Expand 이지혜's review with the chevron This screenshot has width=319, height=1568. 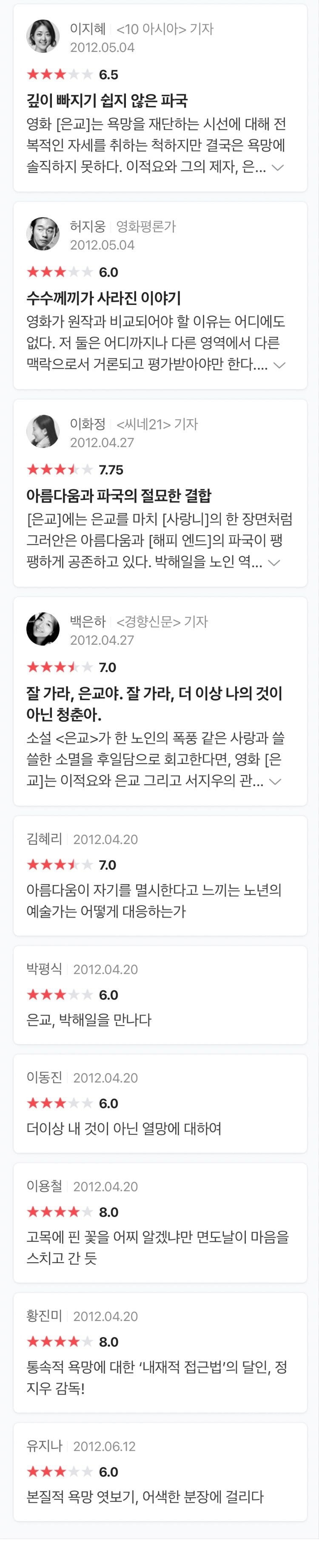click(x=278, y=167)
